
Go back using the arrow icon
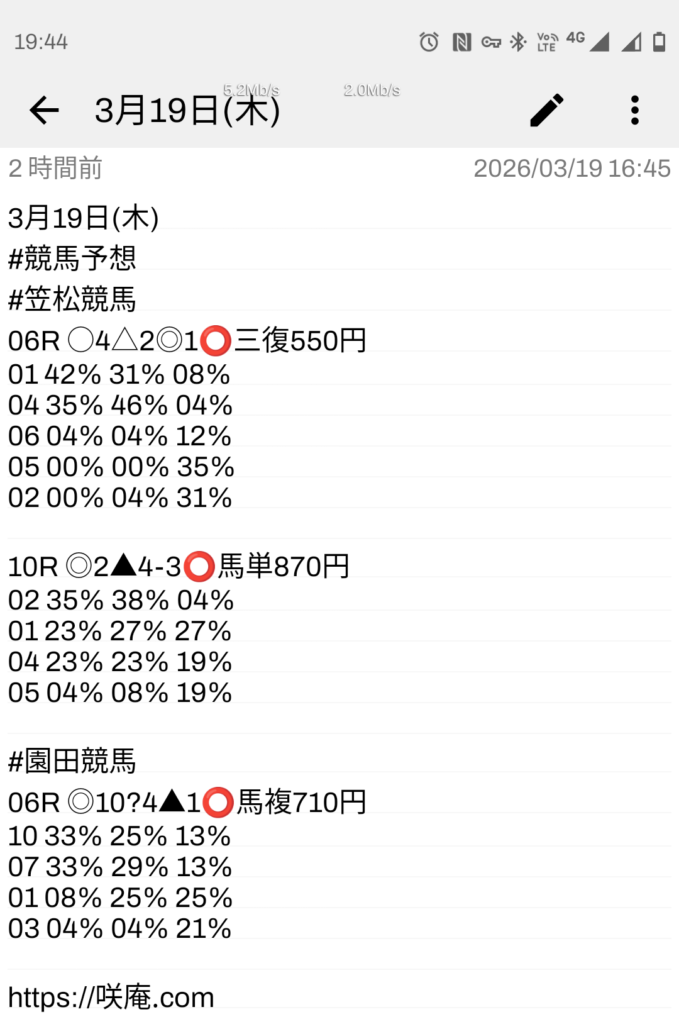click(44, 110)
